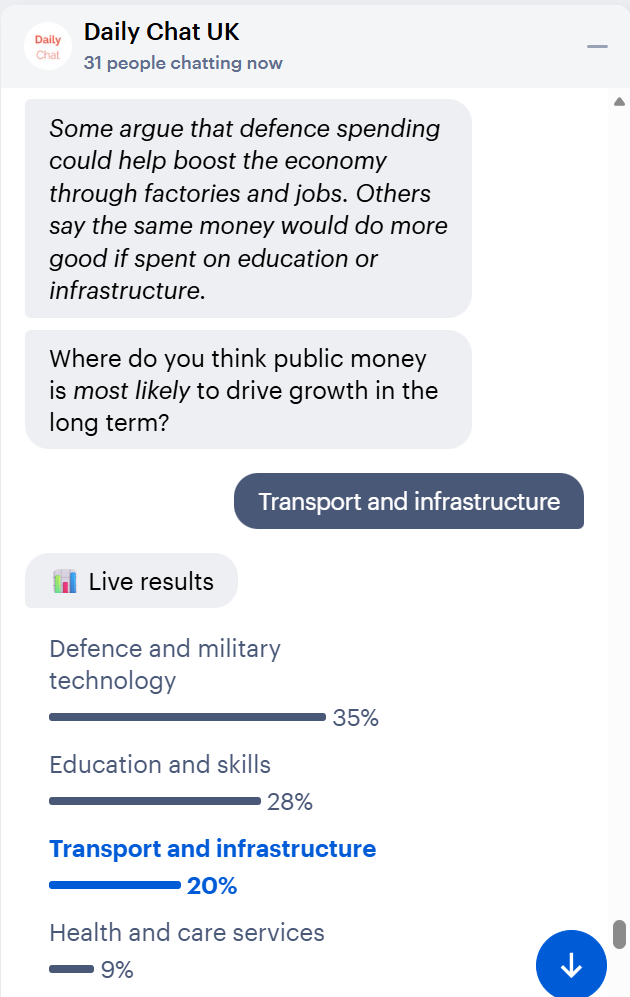The image size is (630, 997).
Task: Jump to latest with the down-arrow button
Action: [x=571, y=965]
